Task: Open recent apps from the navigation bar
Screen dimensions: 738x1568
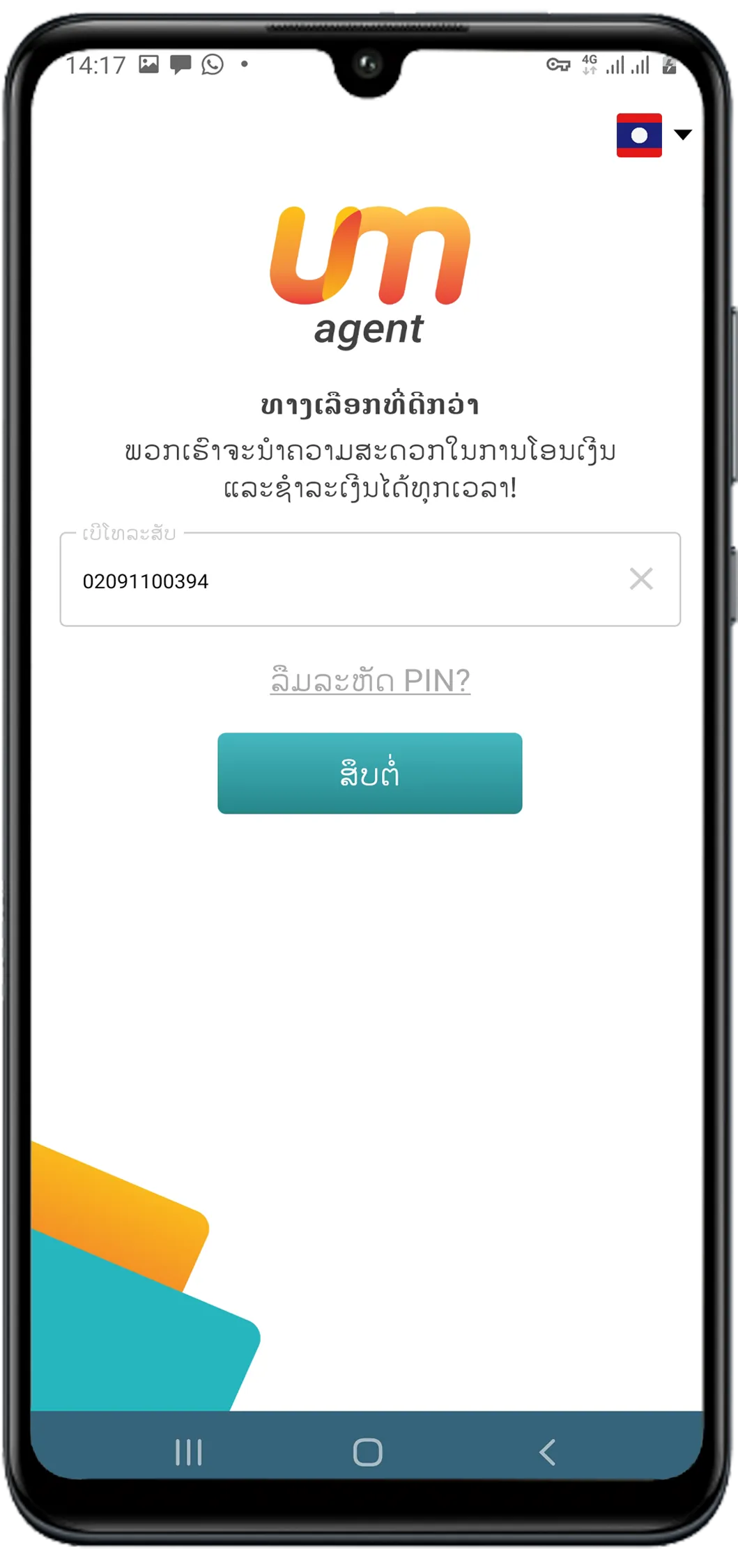Action: pyautogui.click(x=188, y=1452)
